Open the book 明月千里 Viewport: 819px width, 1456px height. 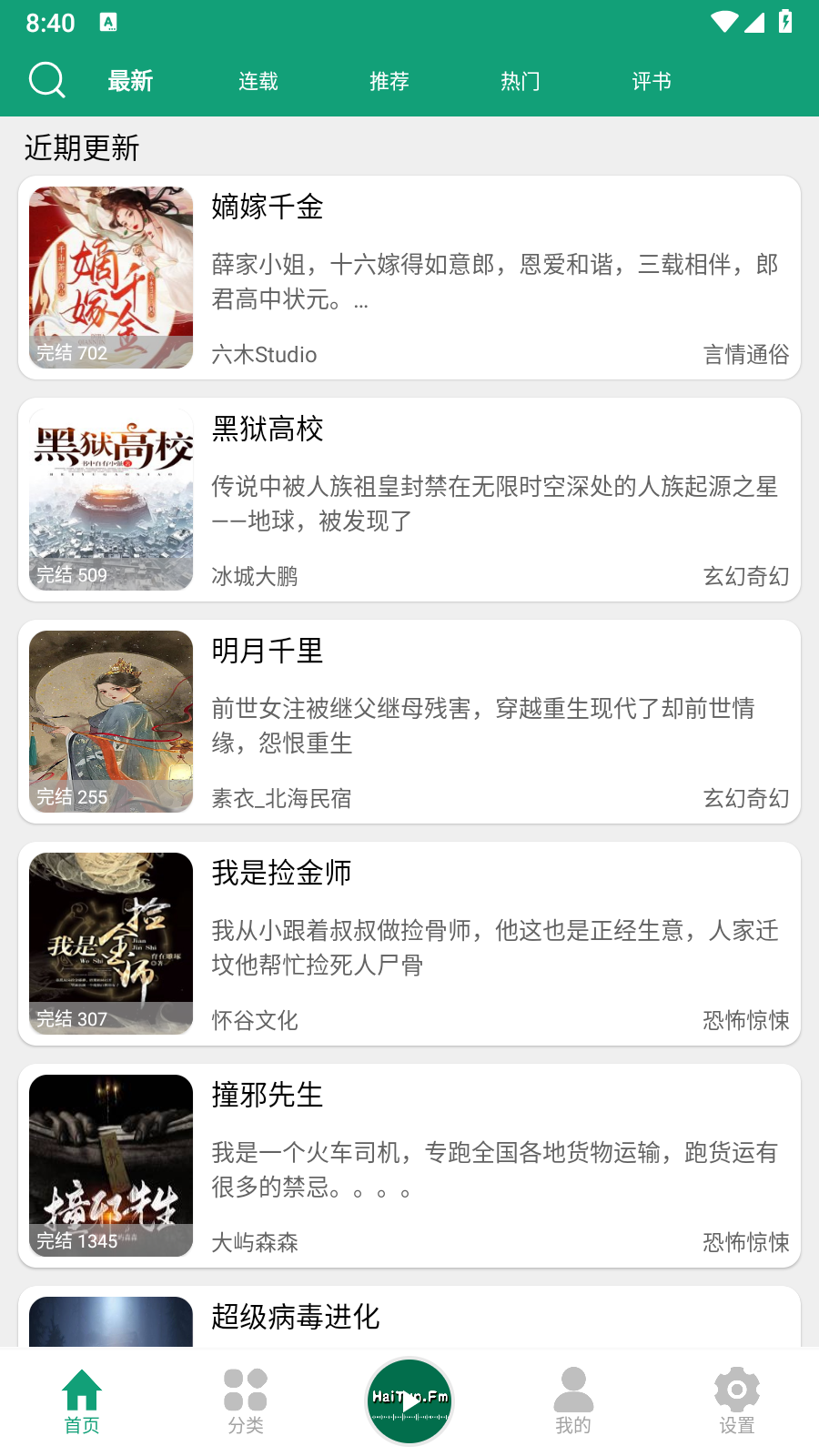tap(409, 722)
